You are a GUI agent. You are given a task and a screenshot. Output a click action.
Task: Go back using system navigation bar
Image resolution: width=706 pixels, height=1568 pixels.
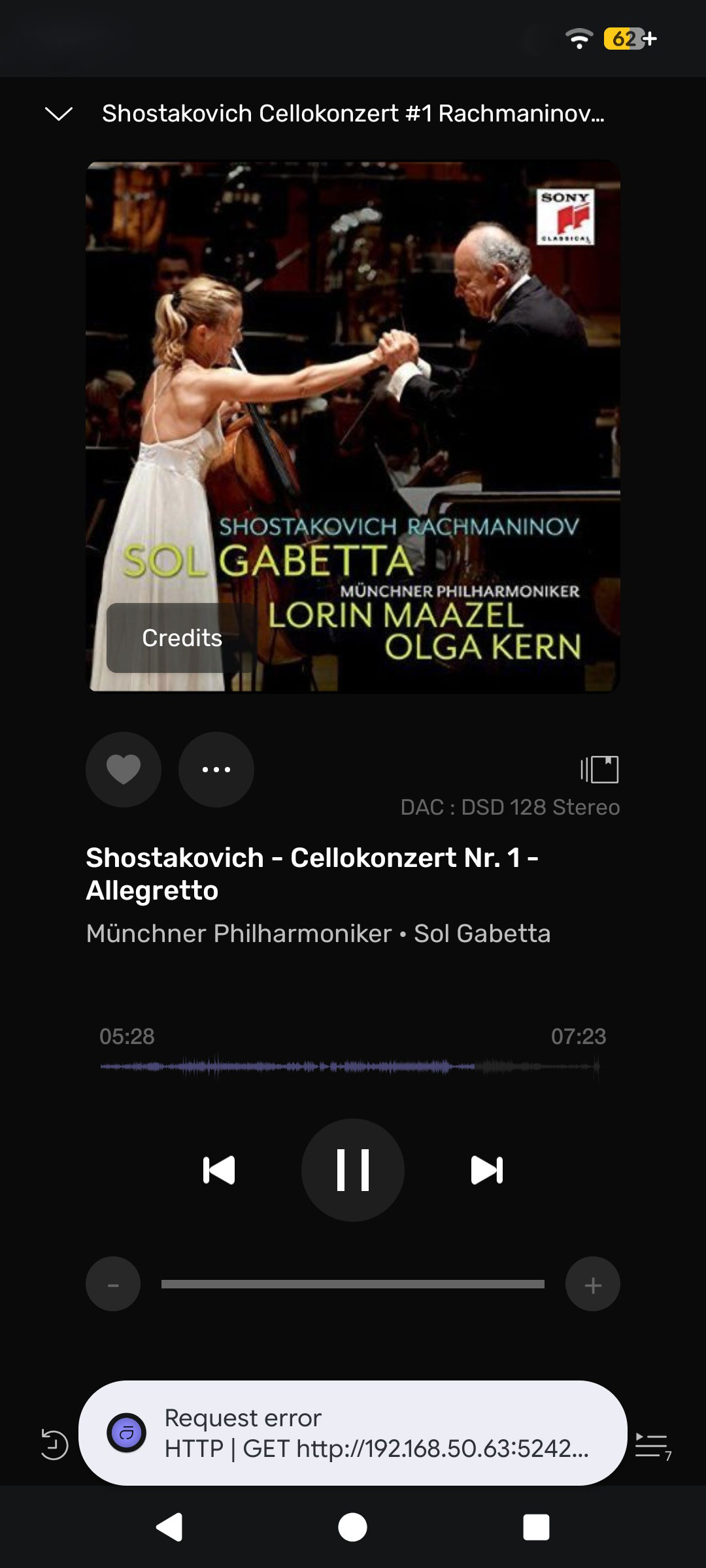[x=169, y=1527]
